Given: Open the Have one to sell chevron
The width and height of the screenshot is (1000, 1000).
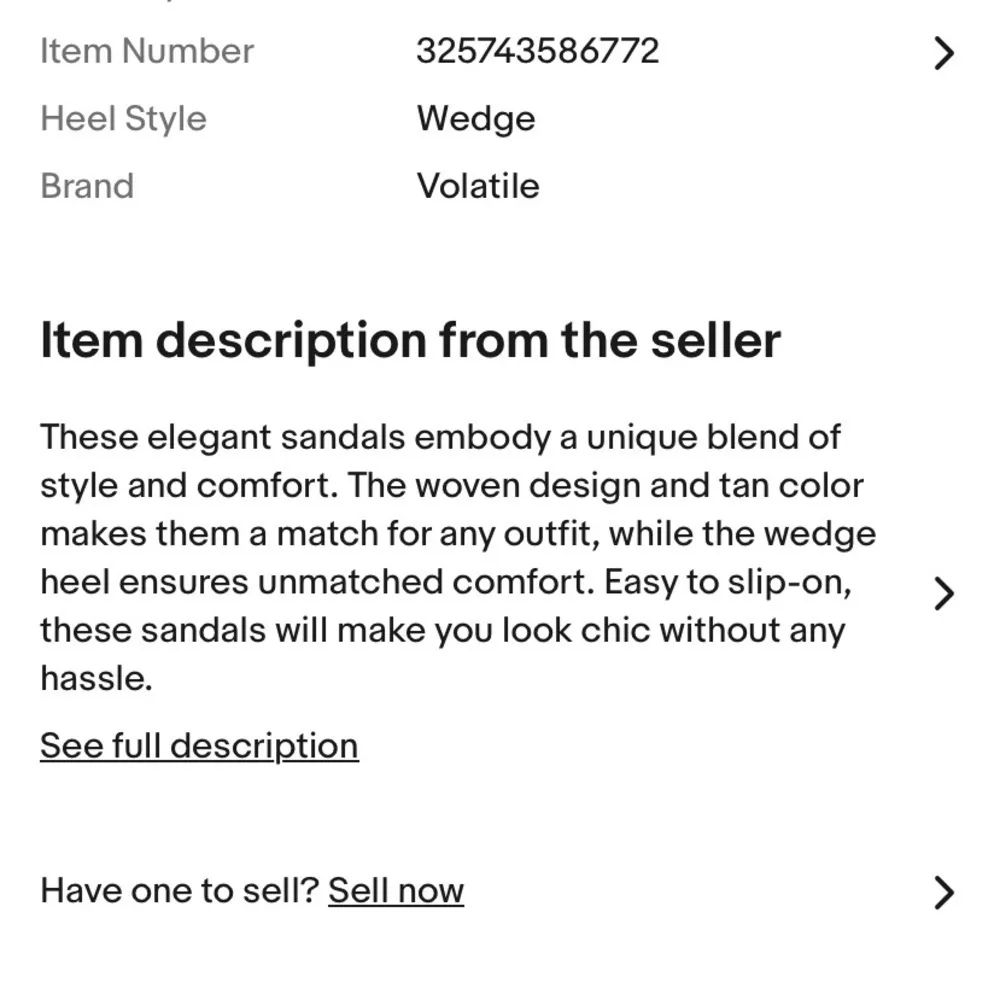Looking at the screenshot, I should 943,892.
